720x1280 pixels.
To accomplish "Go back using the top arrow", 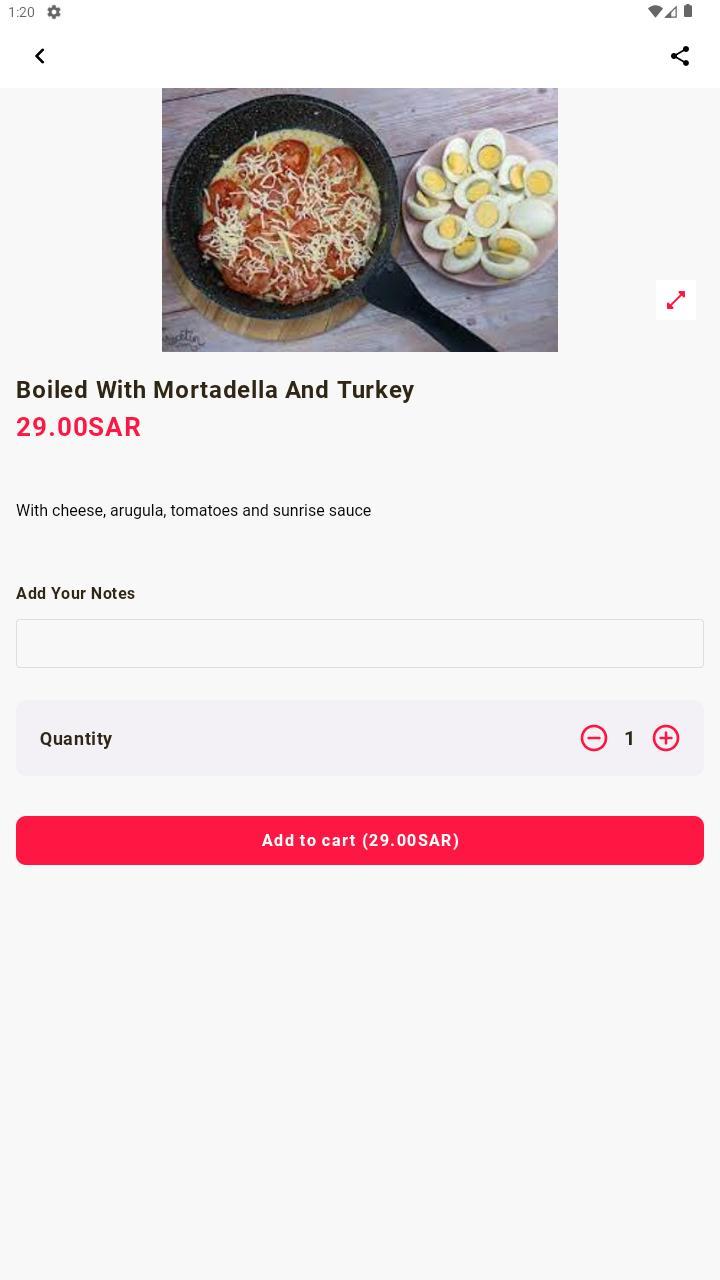I will coord(40,56).
